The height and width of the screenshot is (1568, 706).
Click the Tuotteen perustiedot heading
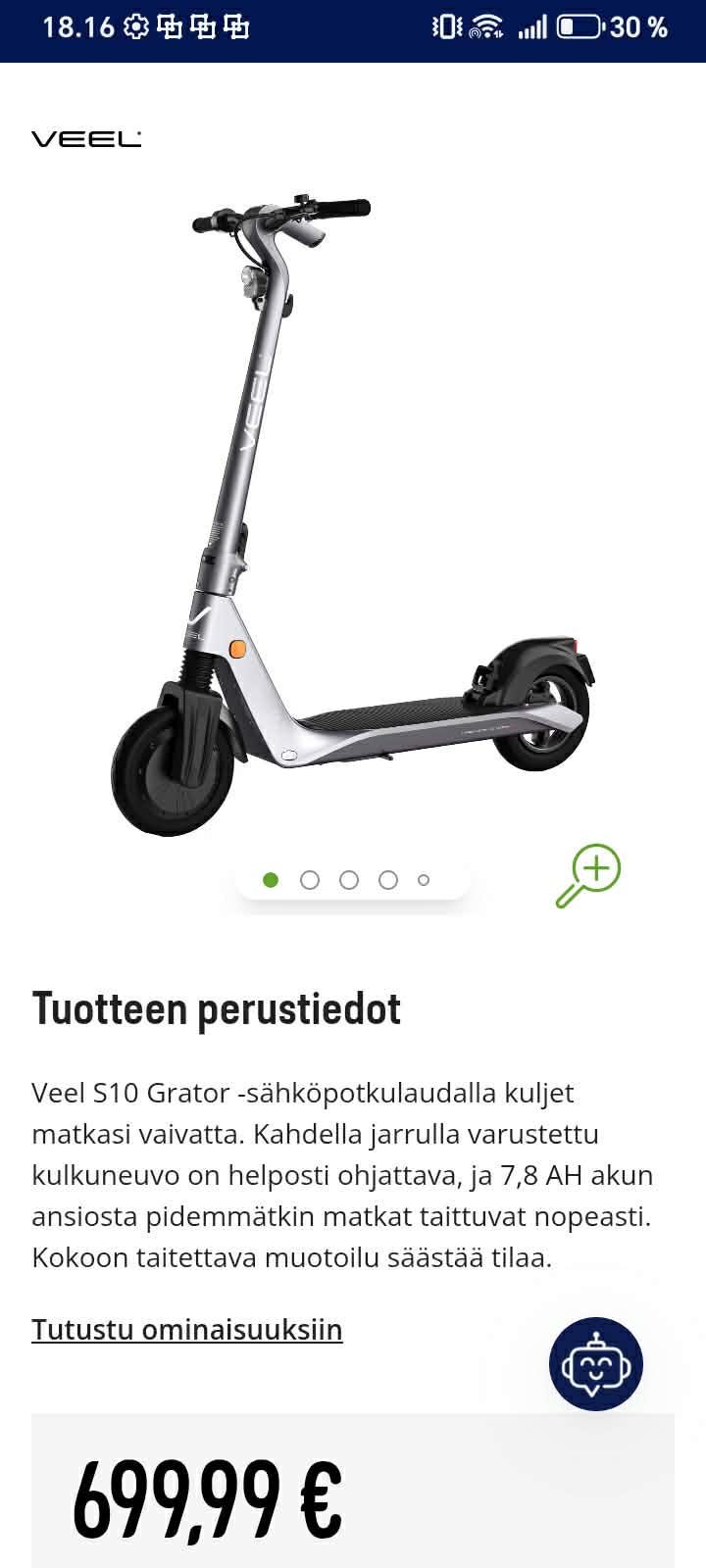(x=218, y=1009)
